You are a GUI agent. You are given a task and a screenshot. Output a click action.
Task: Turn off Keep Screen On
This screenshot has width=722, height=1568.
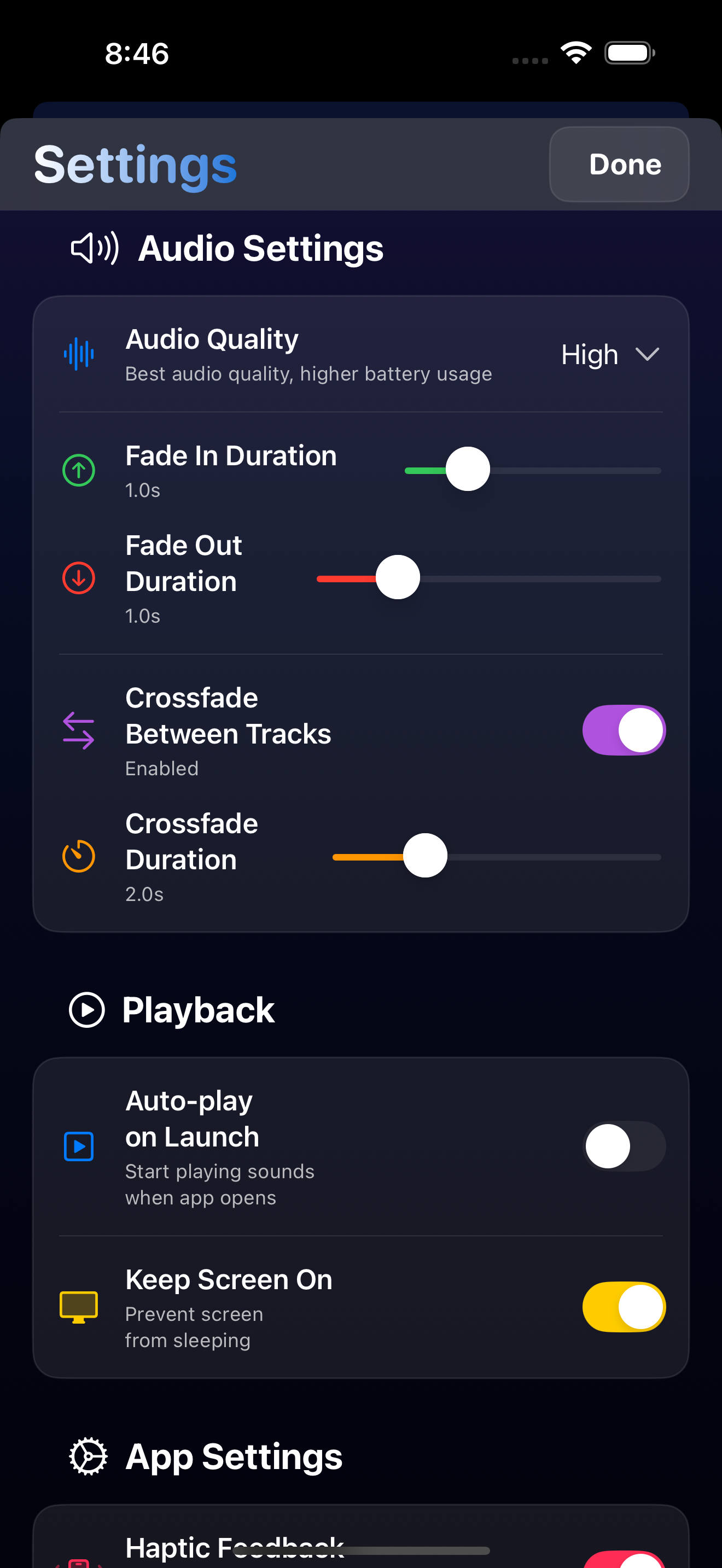pyautogui.click(x=624, y=1307)
